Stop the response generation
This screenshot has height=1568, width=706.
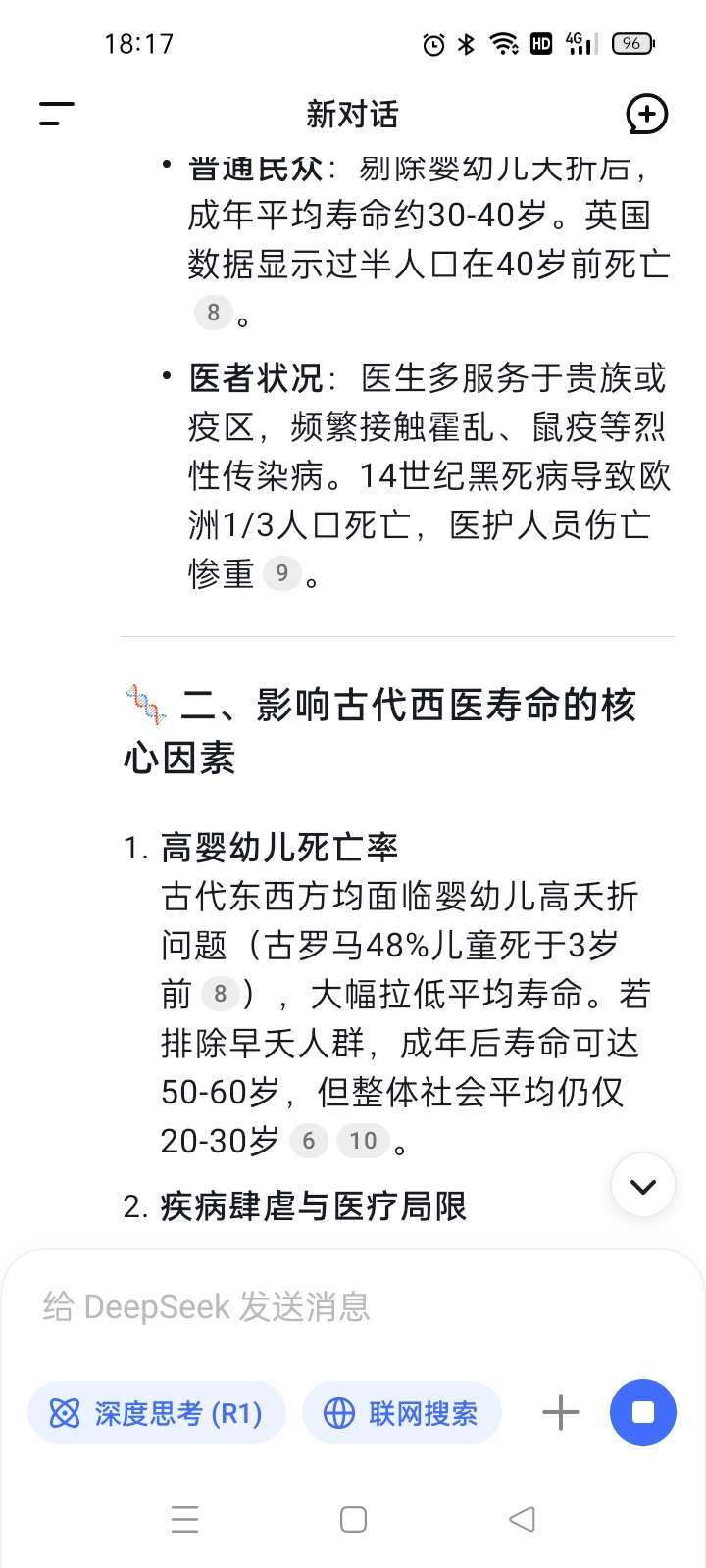[x=642, y=1413]
